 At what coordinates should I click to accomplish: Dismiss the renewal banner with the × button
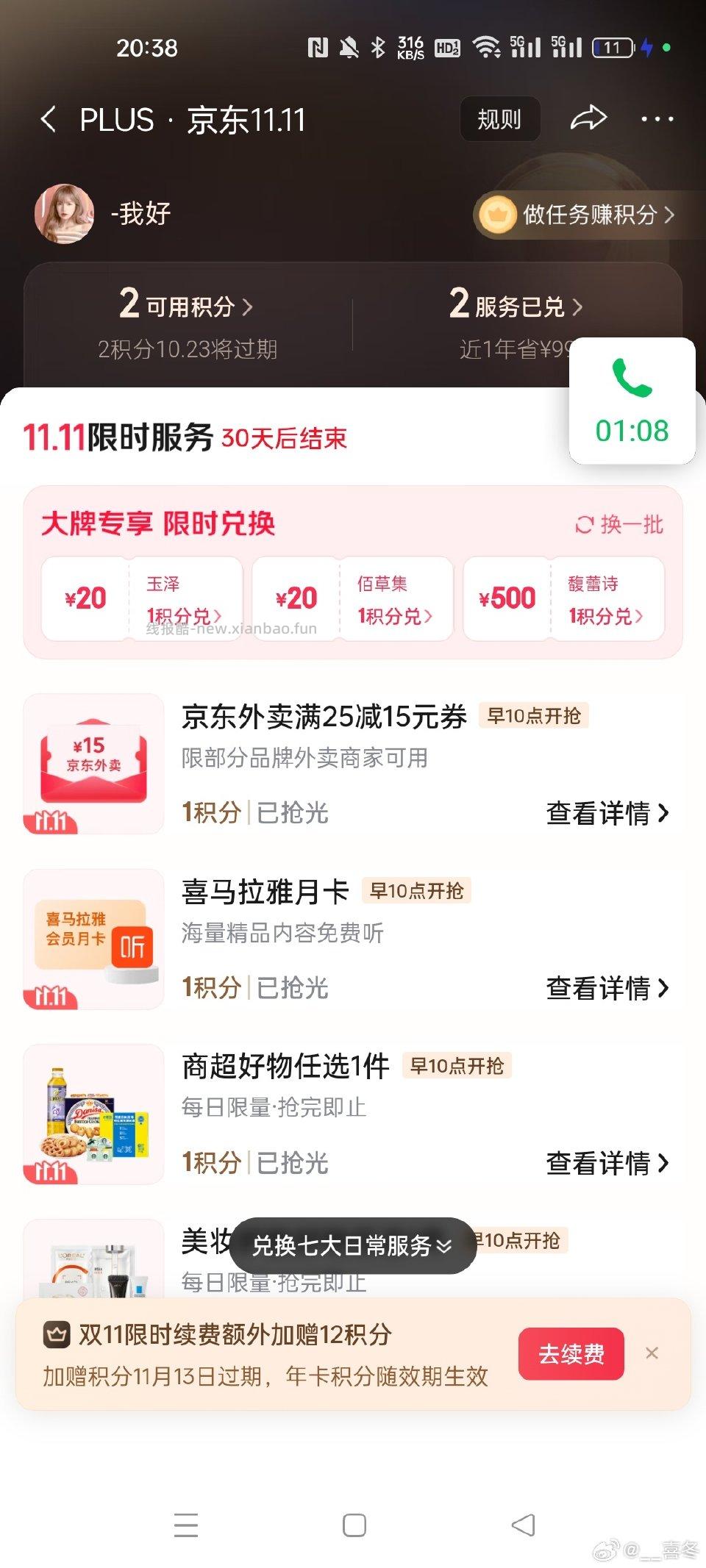coord(652,1355)
